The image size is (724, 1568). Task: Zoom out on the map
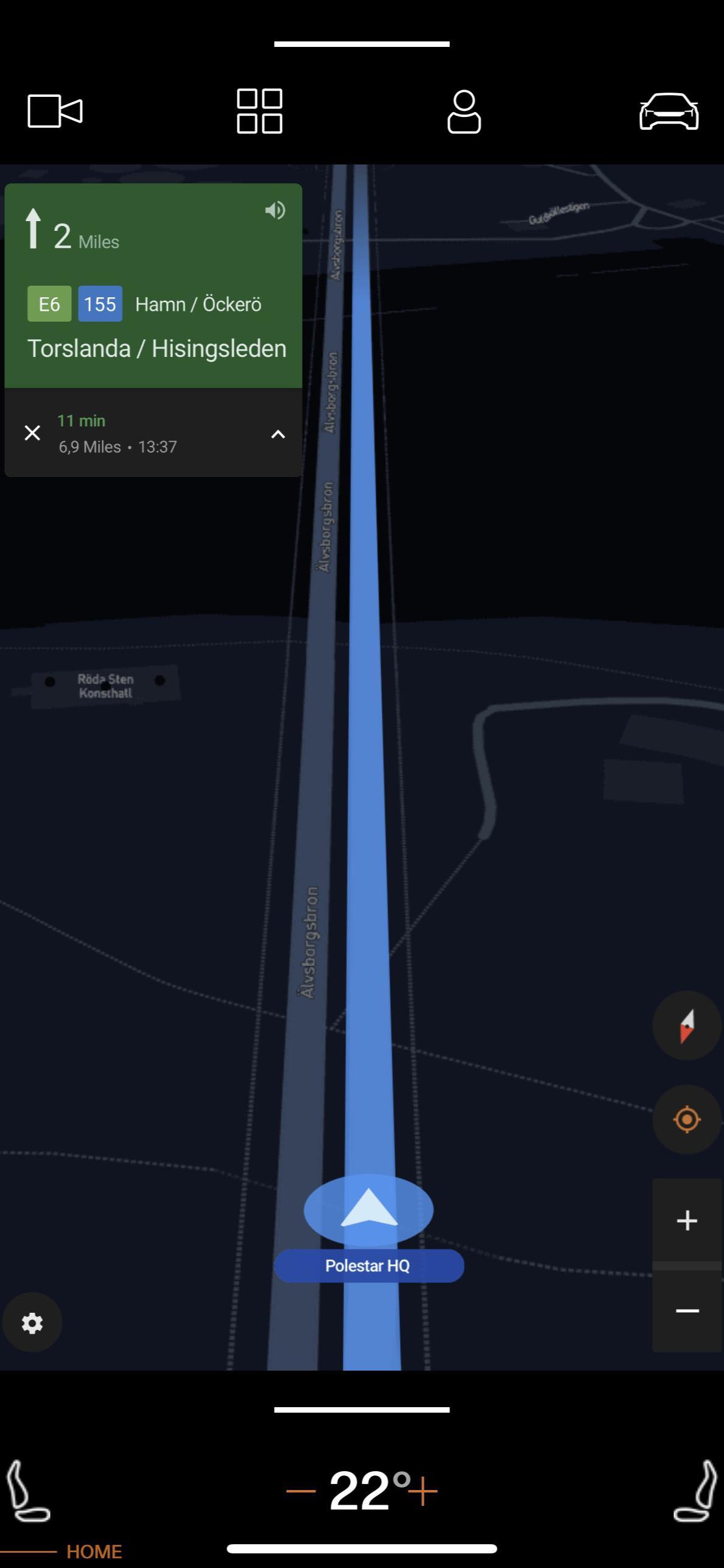tap(687, 1311)
